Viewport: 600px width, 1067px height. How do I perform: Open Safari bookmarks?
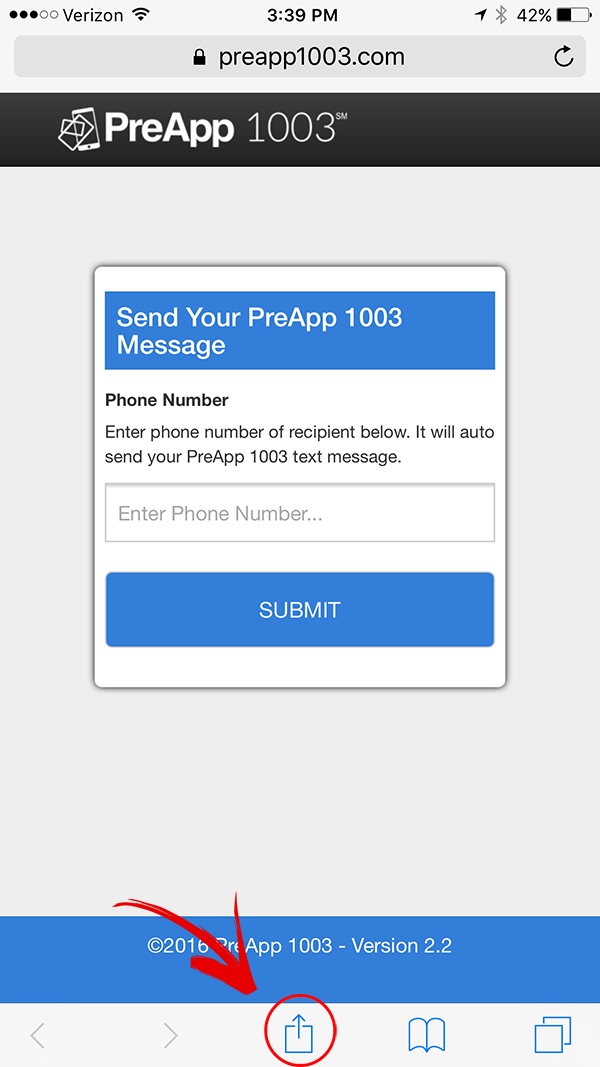427,1035
